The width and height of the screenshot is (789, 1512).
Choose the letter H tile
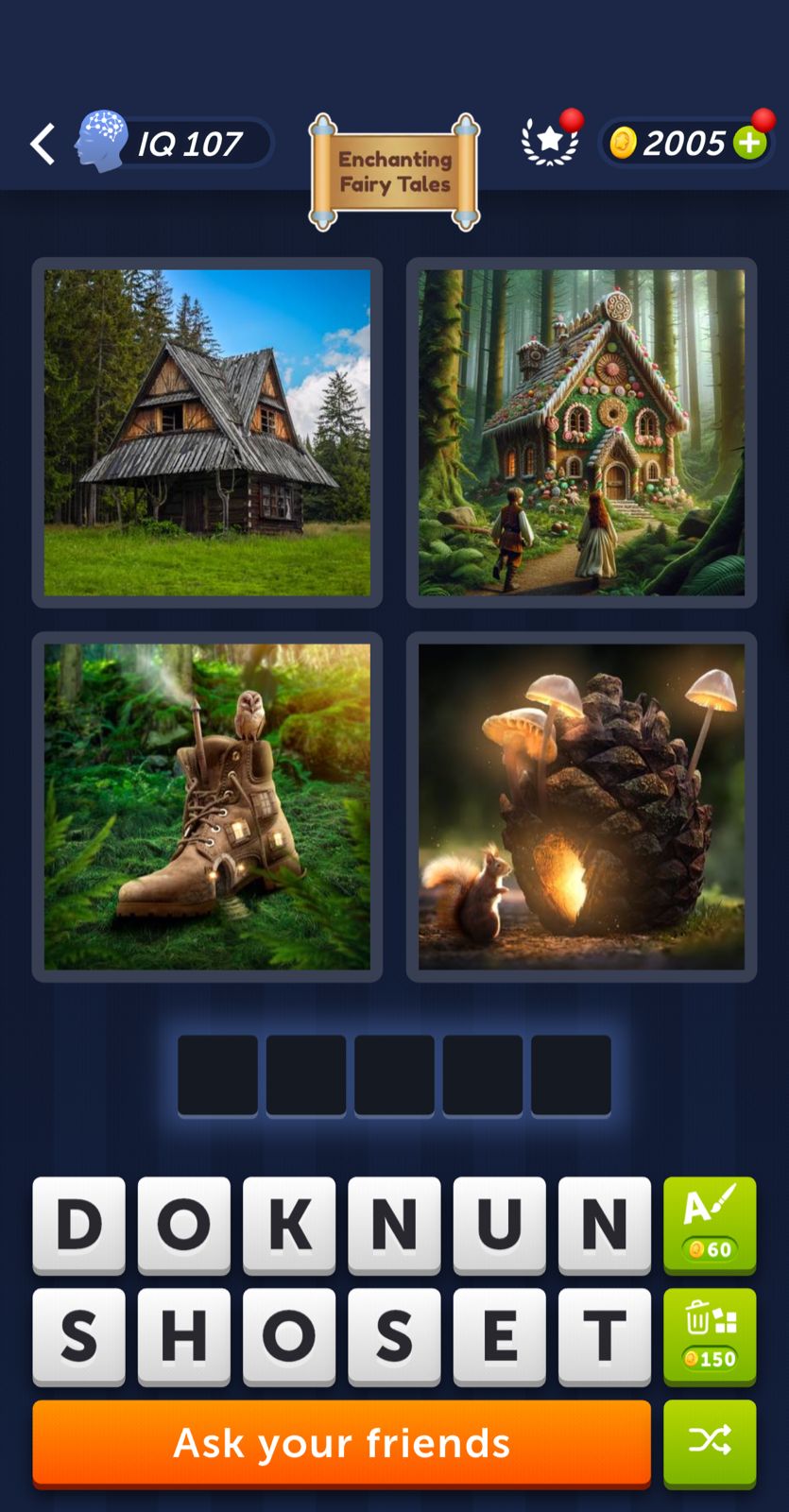click(x=184, y=1336)
